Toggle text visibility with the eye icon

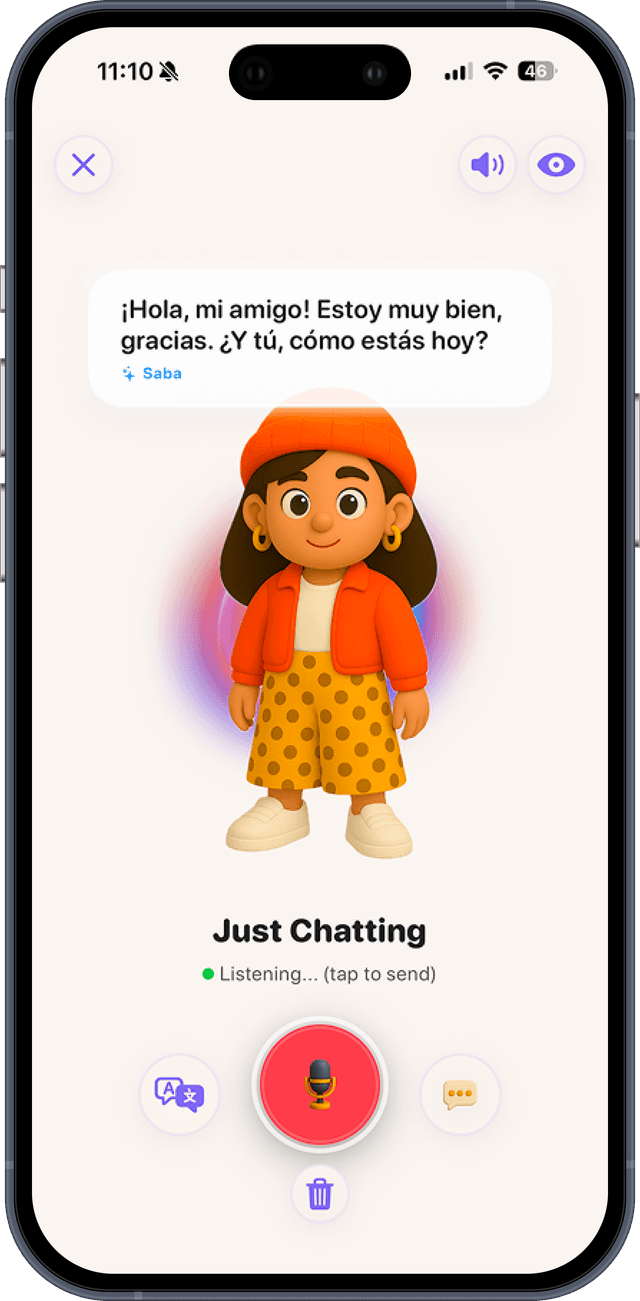[x=556, y=165]
